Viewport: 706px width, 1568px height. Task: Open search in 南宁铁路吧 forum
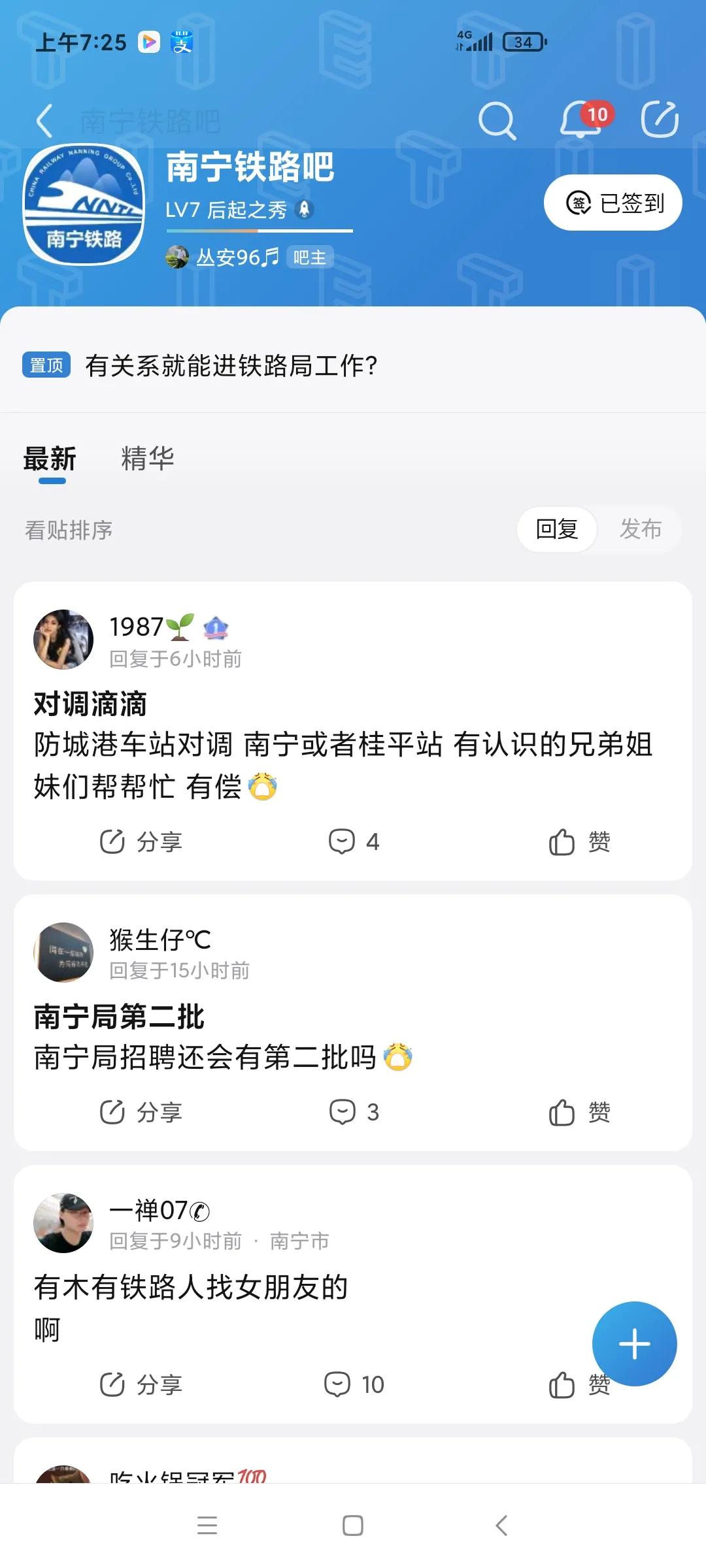(x=497, y=120)
